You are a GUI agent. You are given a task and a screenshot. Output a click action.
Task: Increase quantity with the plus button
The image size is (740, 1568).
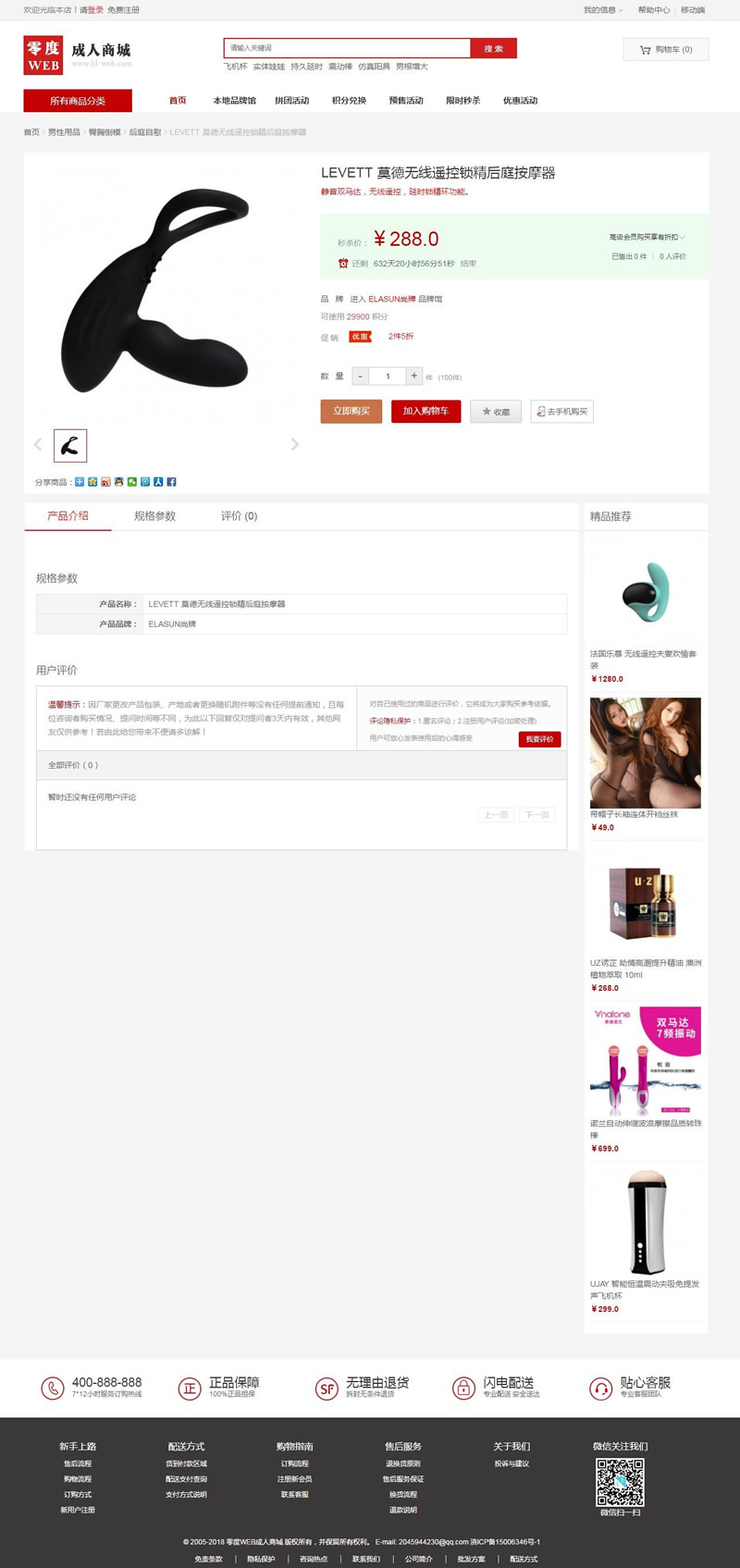coord(413,377)
